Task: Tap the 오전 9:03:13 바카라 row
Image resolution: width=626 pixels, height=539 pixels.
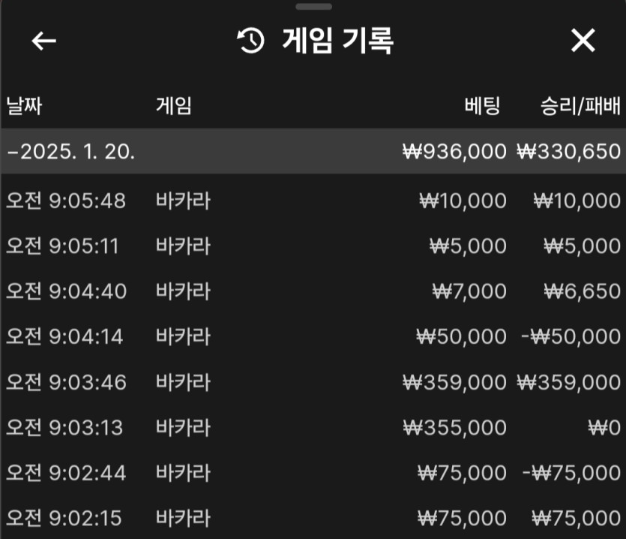Action: coord(312,428)
